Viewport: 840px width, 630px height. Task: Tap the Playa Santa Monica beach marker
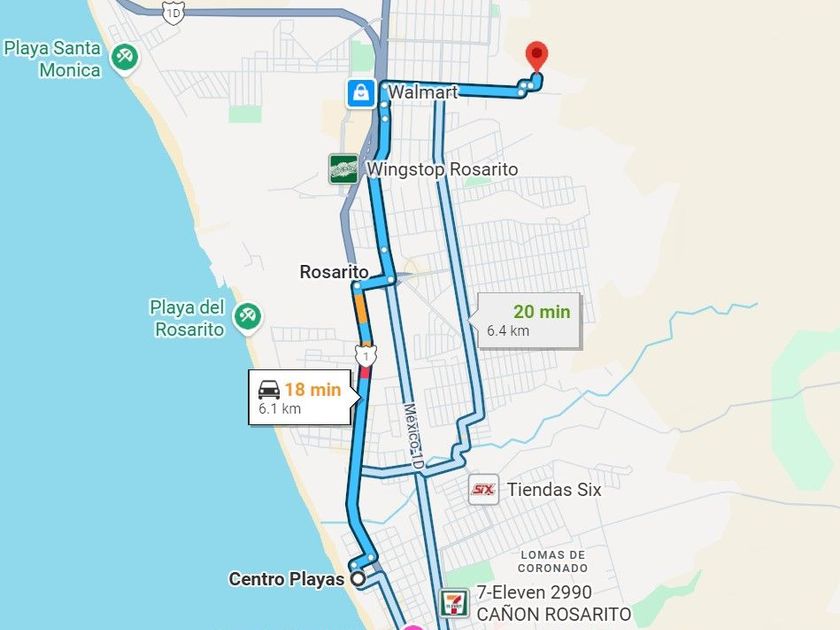125,57
